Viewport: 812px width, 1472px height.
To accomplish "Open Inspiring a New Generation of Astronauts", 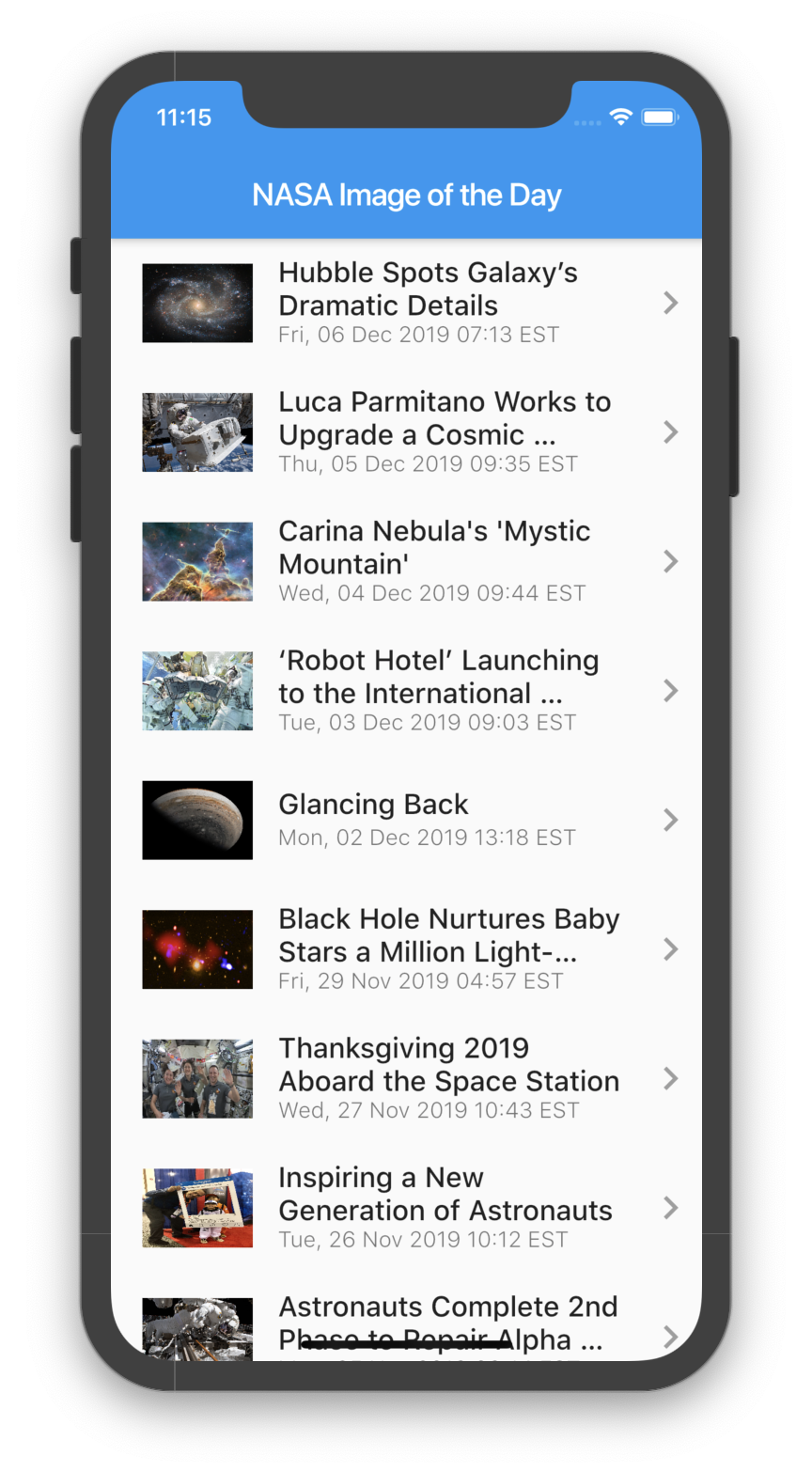I will coord(406,1208).
